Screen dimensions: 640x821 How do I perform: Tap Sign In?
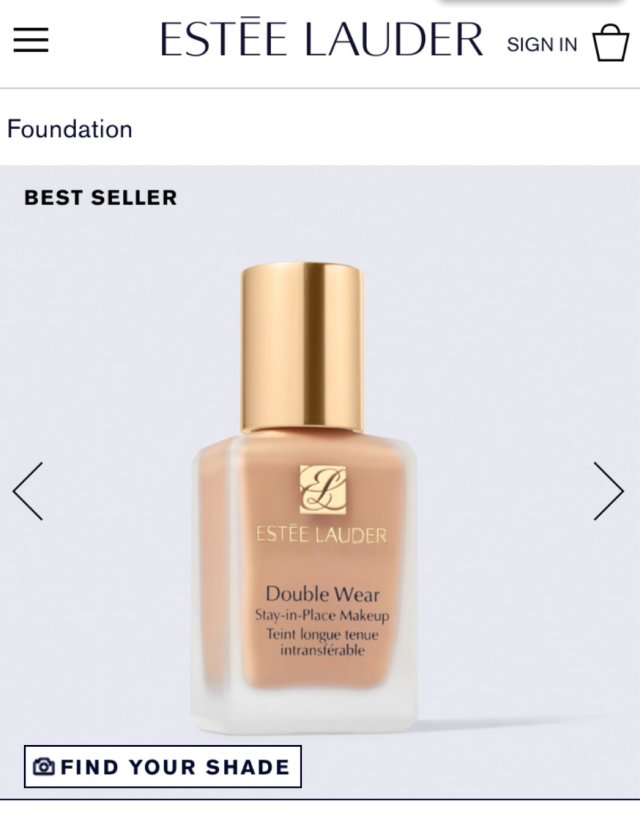point(541,44)
